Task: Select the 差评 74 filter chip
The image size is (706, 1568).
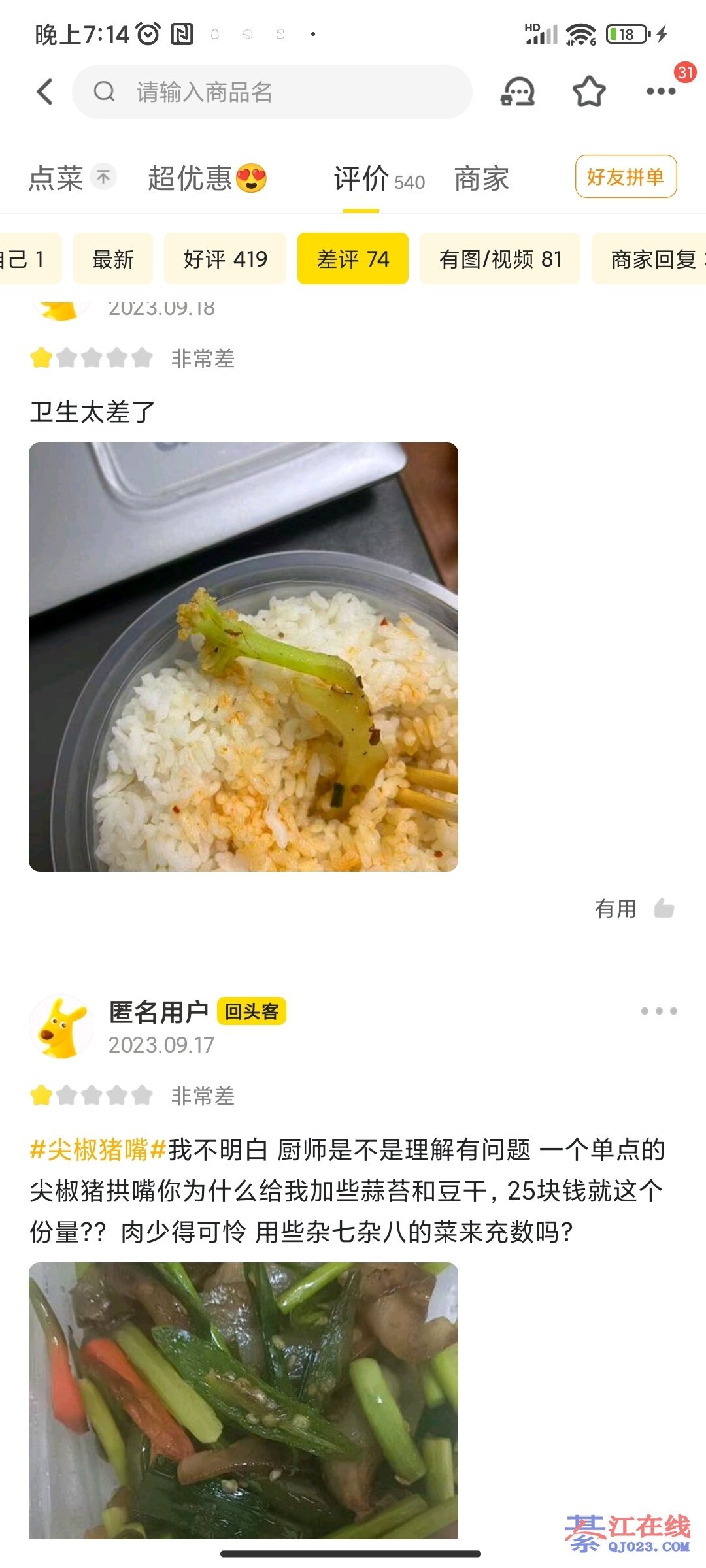Action: coord(353,259)
